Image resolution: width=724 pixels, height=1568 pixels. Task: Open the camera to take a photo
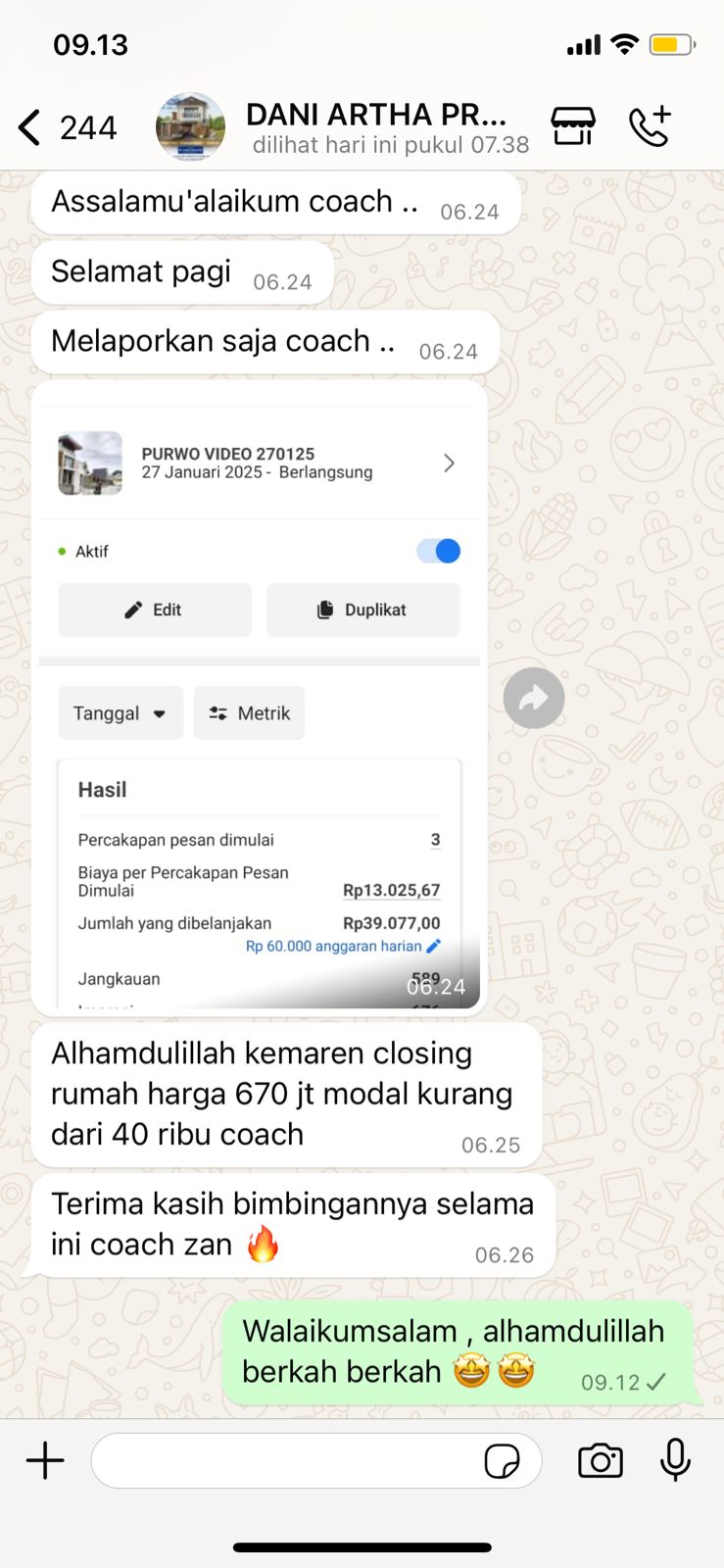point(600,1460)
